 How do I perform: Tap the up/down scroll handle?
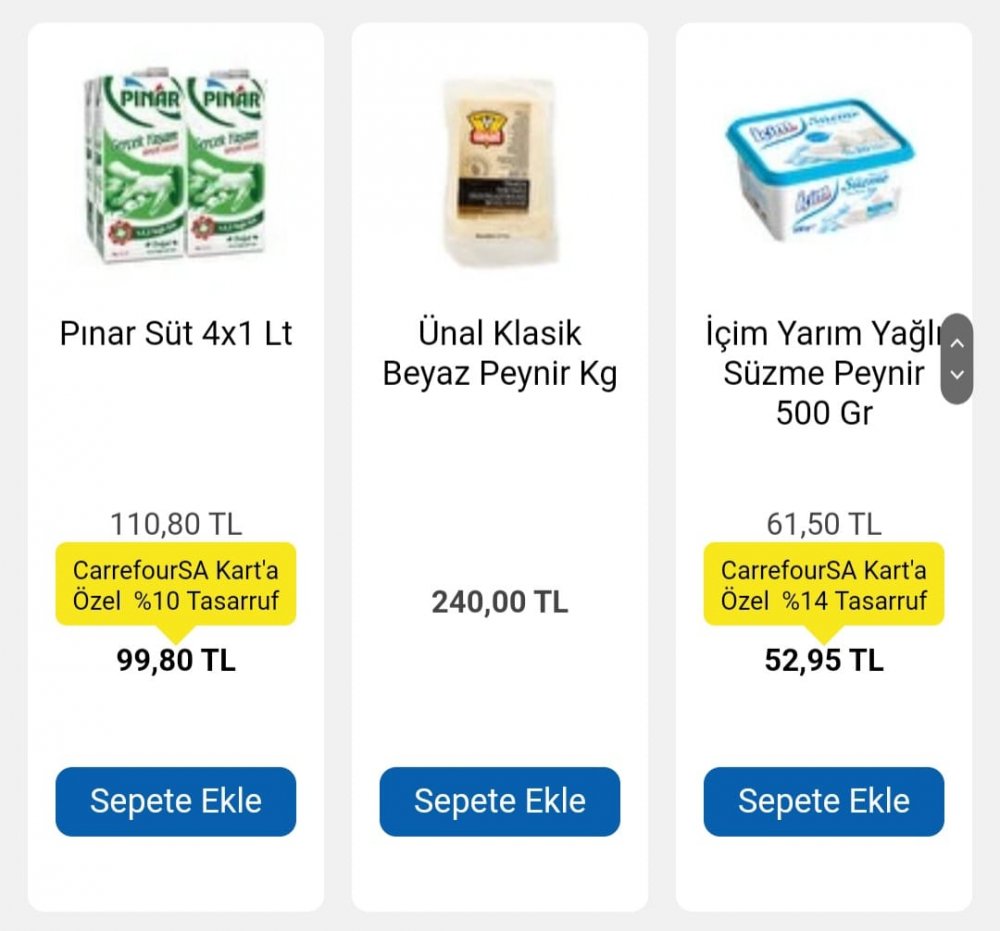pyautogui.click(x=957, y=359)
